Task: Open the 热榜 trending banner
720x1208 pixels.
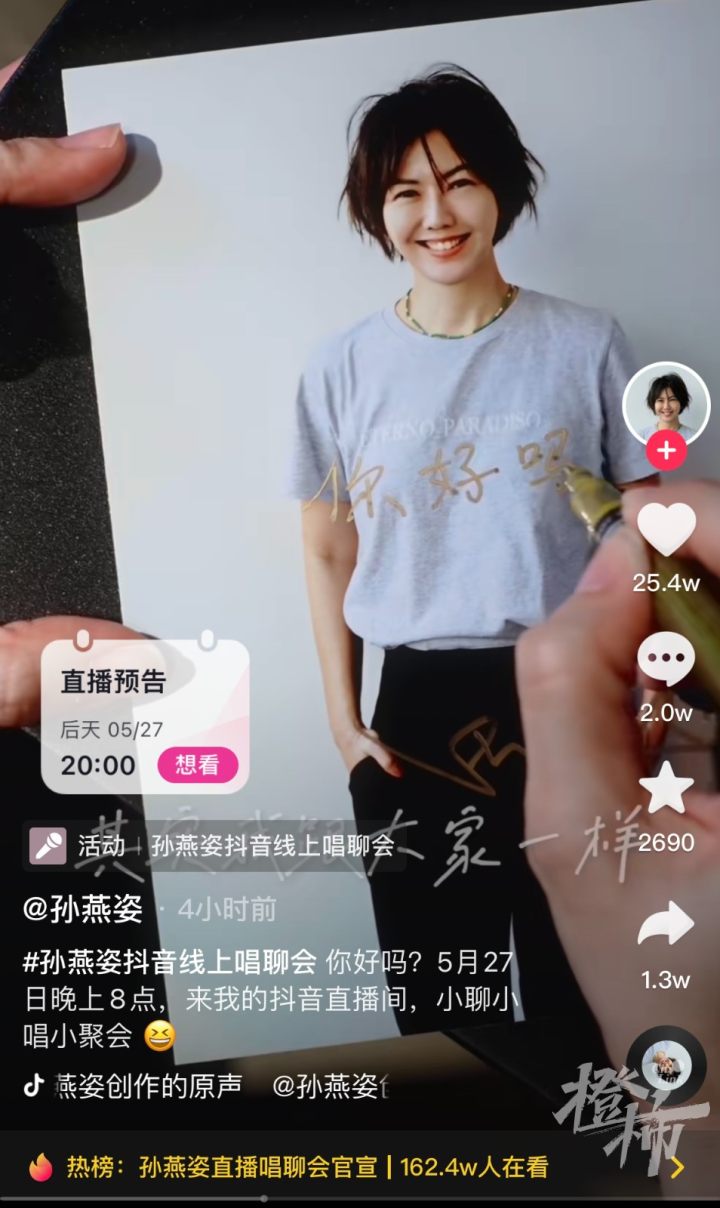Action: tap(340, 1167)
